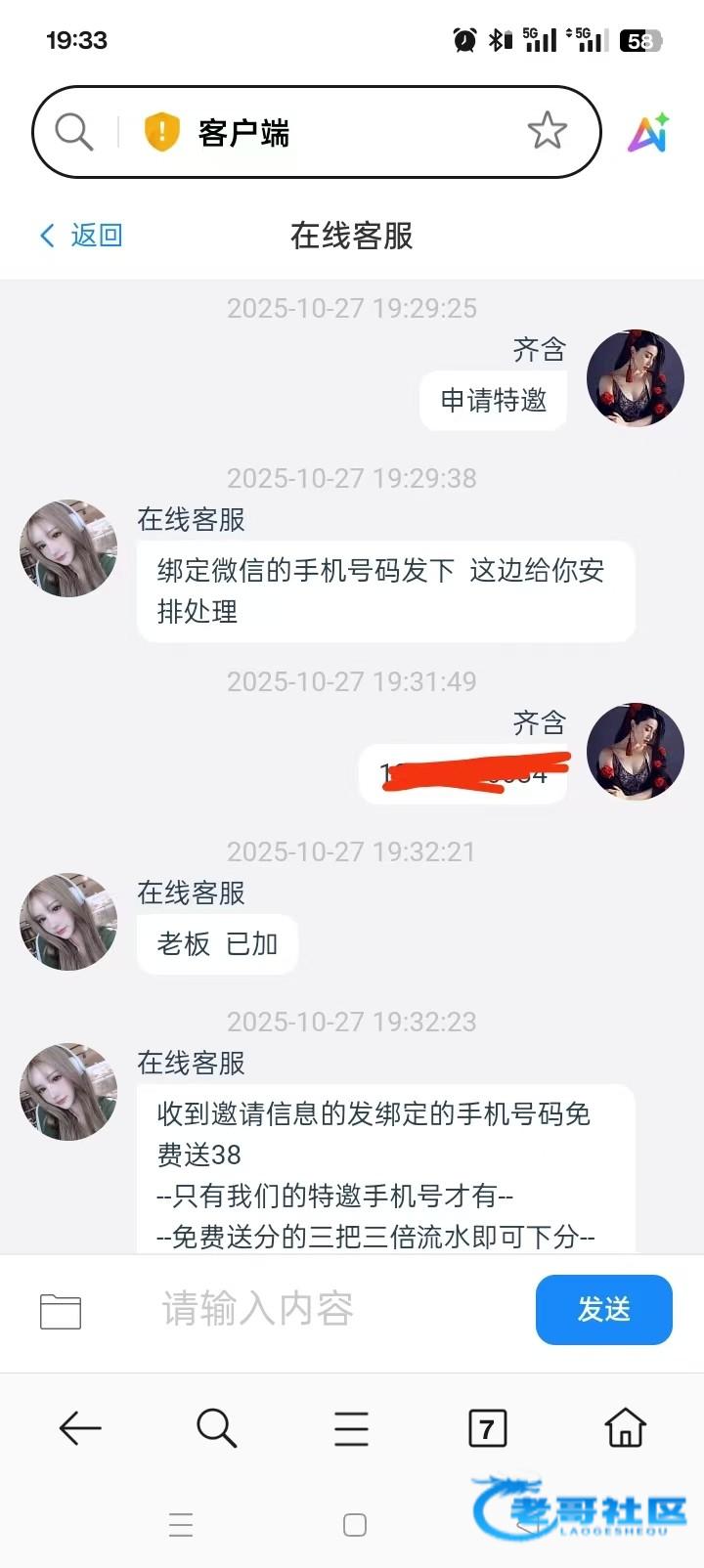Open the security shield site info

click(162, 131)
